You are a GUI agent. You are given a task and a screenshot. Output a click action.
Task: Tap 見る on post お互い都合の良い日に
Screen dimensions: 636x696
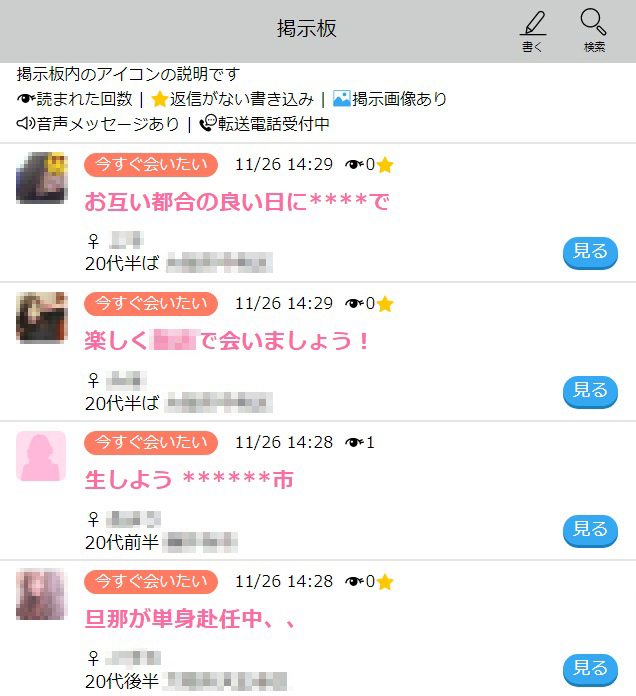point(590,253)
